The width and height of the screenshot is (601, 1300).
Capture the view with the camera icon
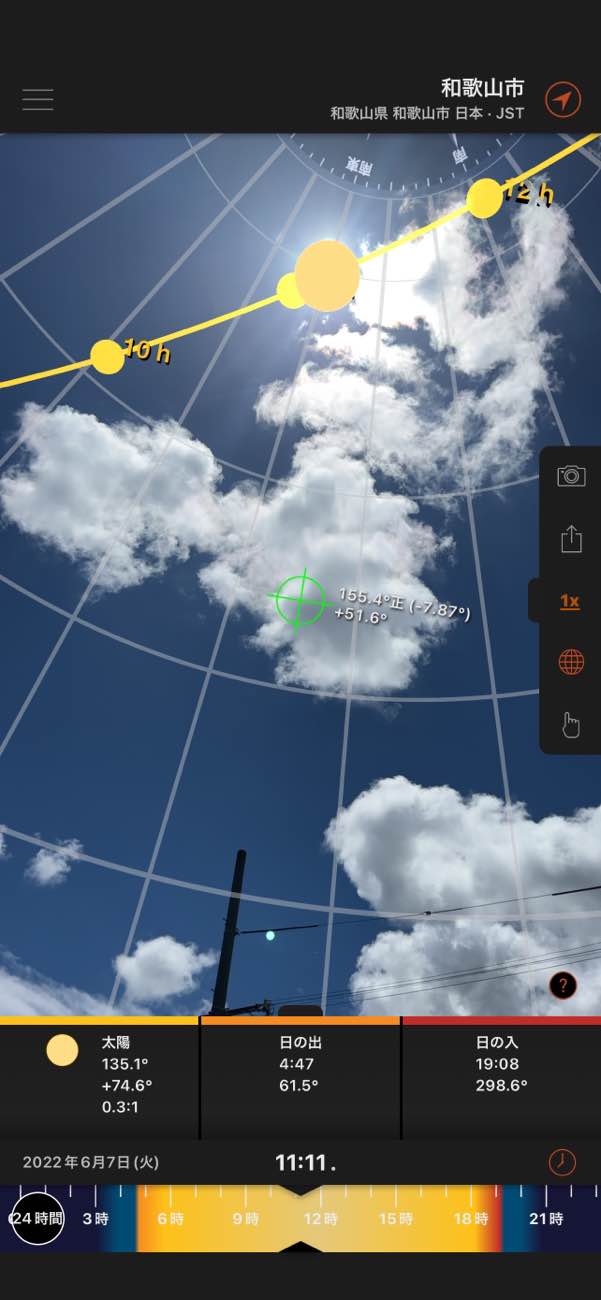tap(571, 476)
